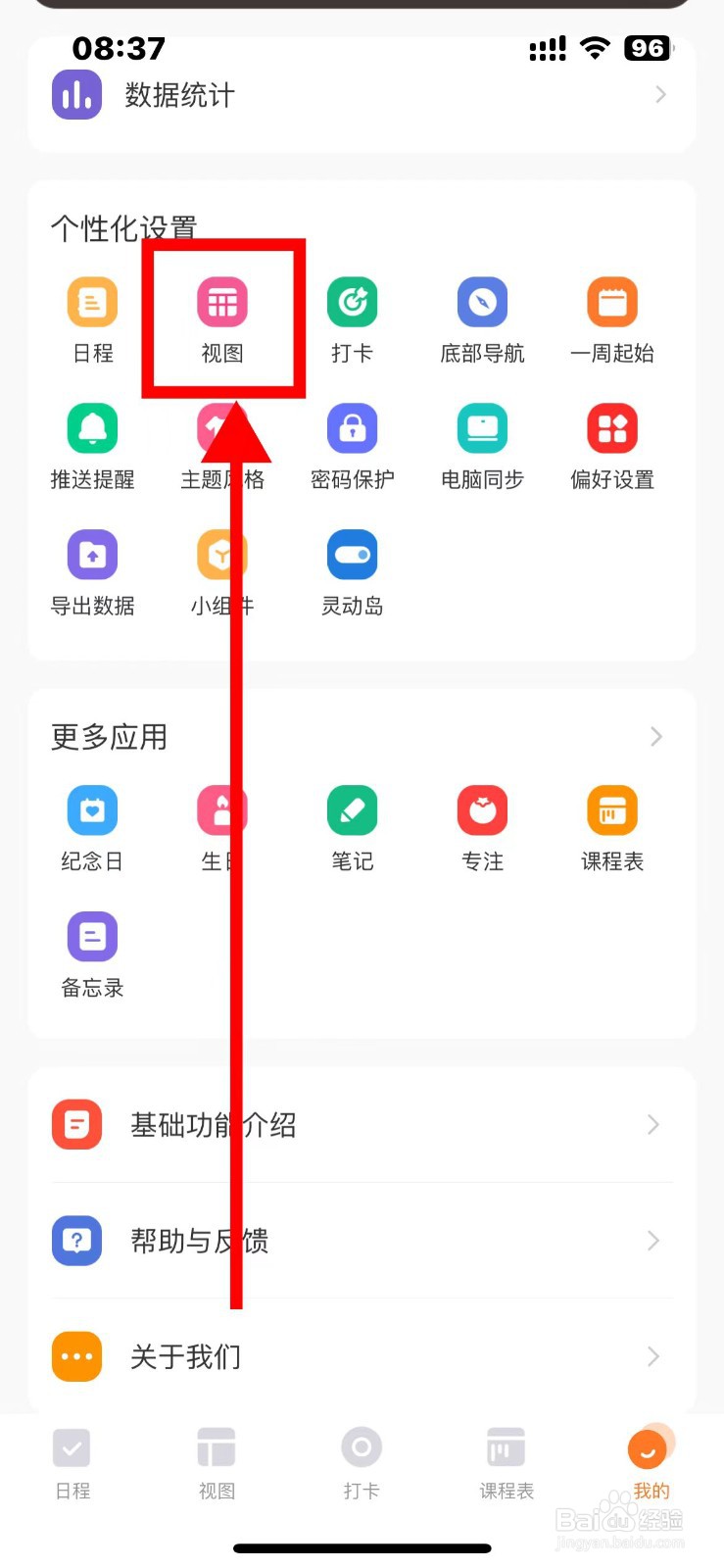Open 推送提醒 push reminder settings

pos(91,428)
